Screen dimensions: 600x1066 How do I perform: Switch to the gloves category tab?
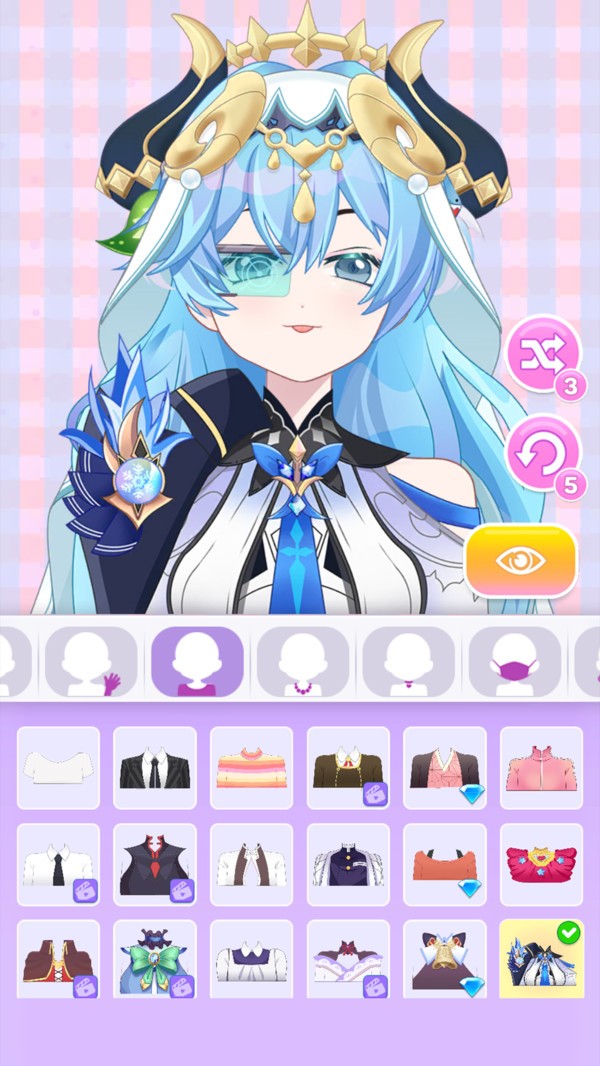click(x=91, y=661)
